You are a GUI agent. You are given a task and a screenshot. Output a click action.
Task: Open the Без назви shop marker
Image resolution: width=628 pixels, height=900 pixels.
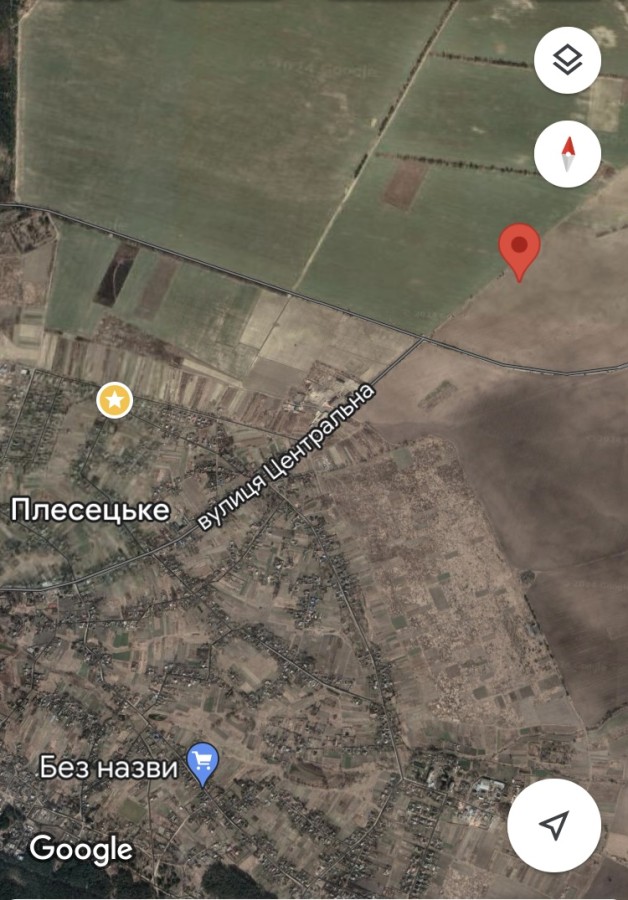(x=203, y=765)
